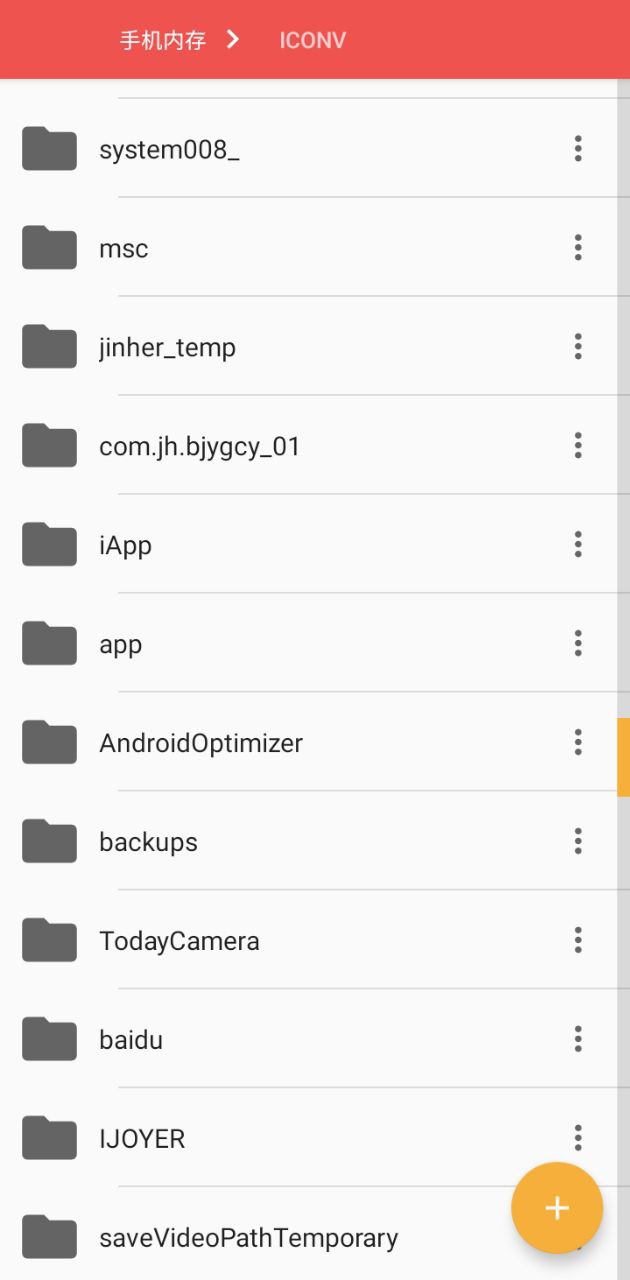Open more options for IJOYER folder
The height and width of the screenshot is (1280, 630).
pos(578,1139)
